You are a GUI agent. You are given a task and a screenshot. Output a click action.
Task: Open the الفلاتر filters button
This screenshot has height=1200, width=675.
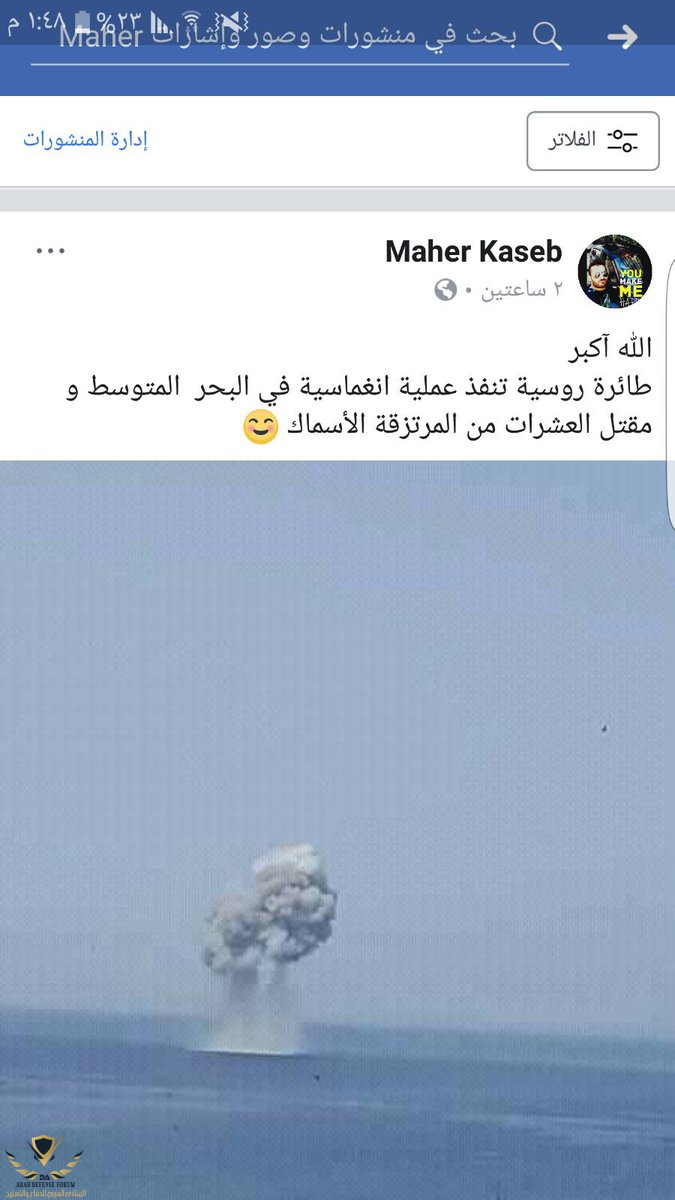592,141
